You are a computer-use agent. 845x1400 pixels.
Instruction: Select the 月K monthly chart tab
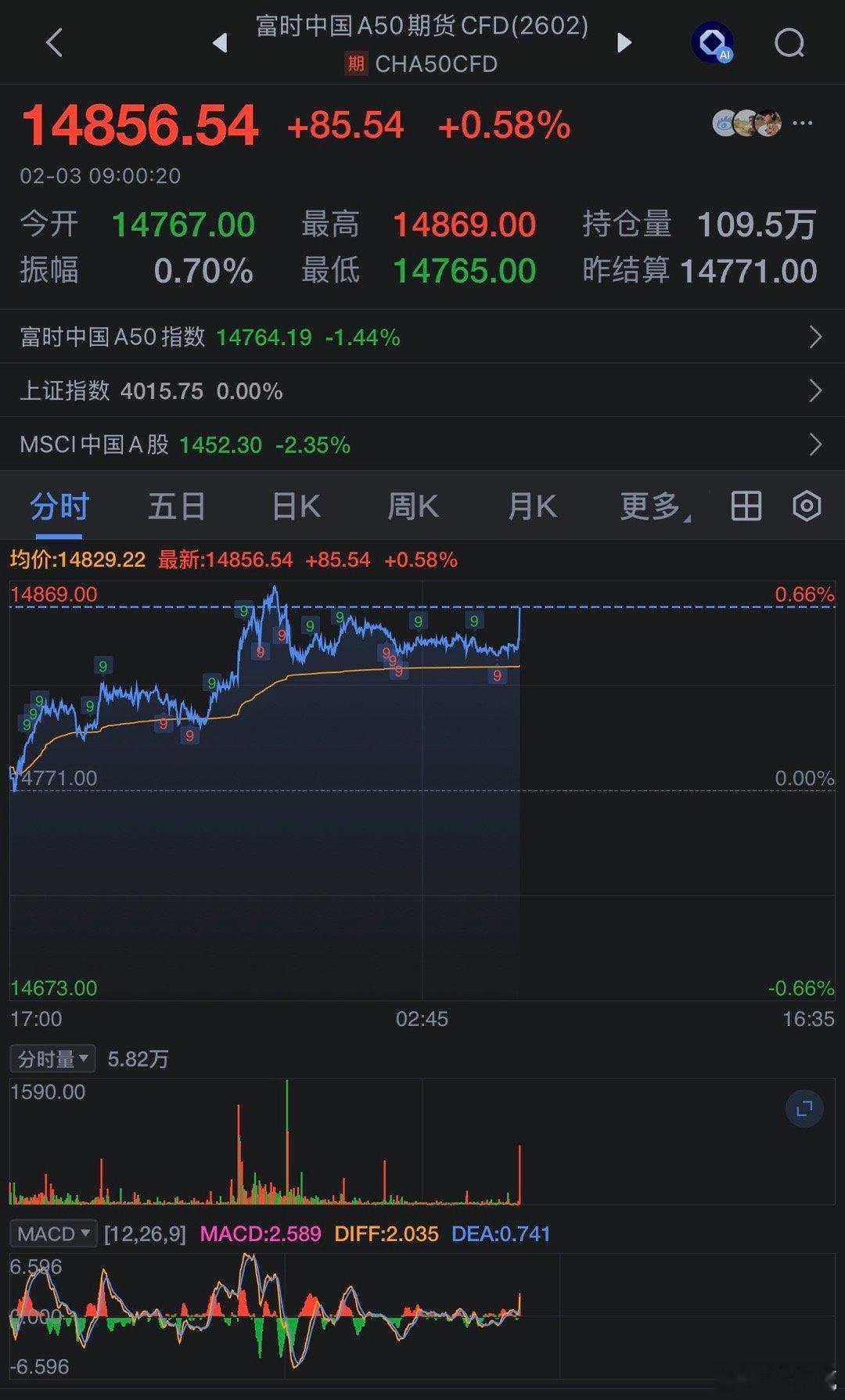[x=531, y=506]
